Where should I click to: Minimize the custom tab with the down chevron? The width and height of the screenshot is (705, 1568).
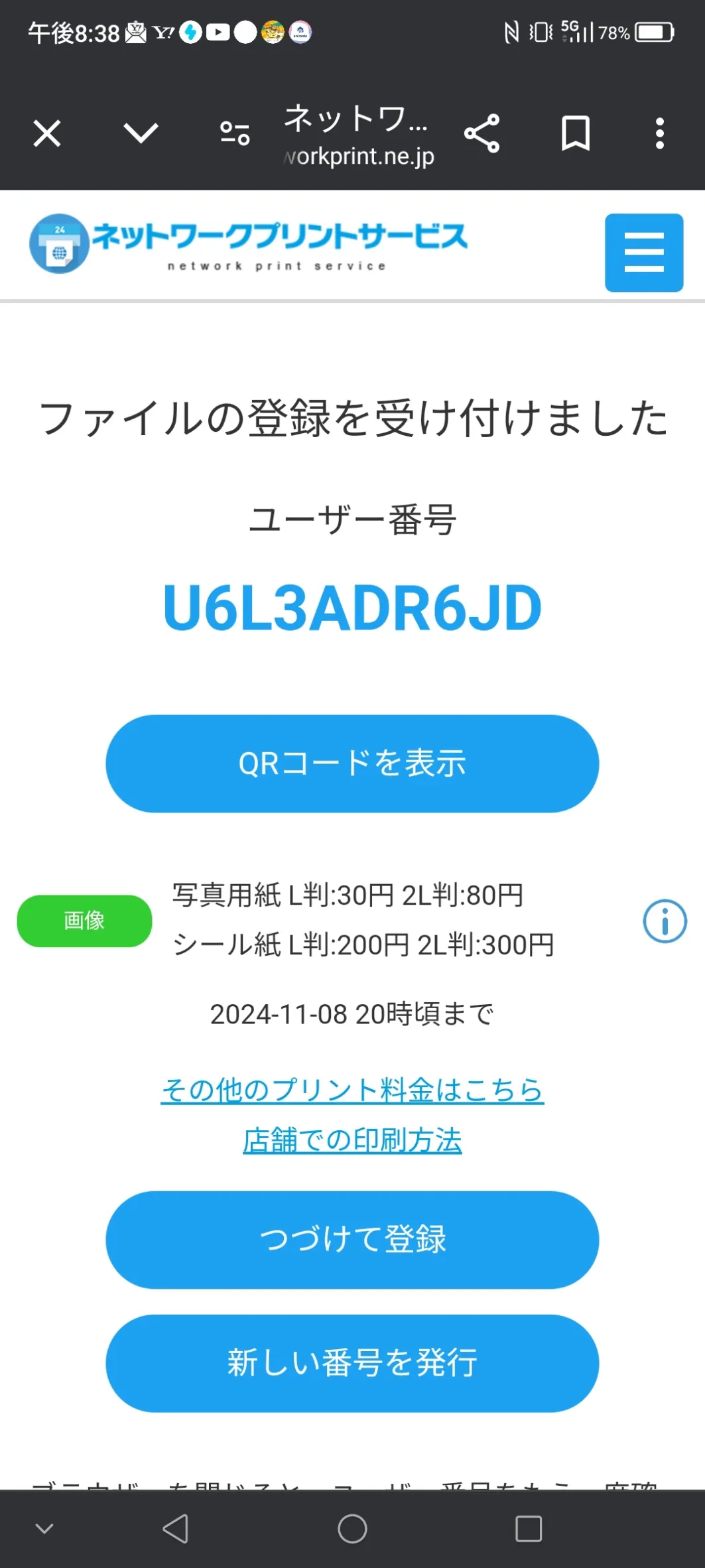(141, 133)
